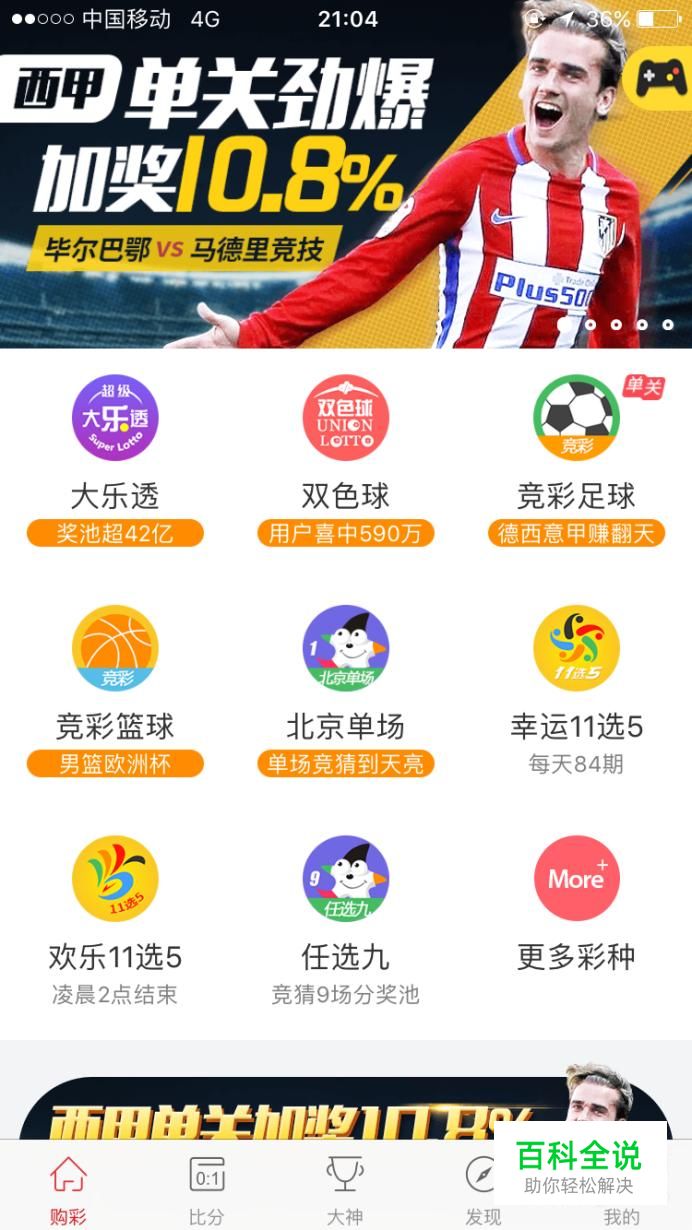Open the 西甲 单关劲爆 promo banner
The width and height of the screenshot is (692, 1230).
[x=300, y=190]
